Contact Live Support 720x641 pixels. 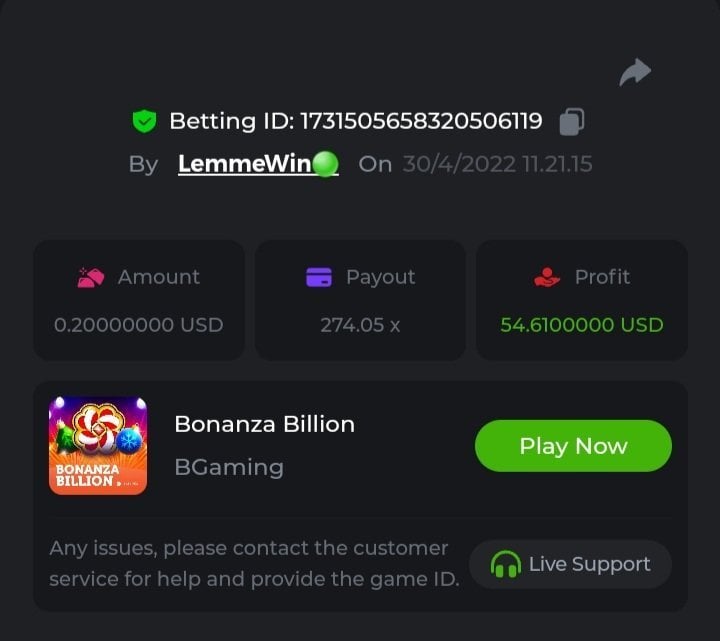coord(570,564)
